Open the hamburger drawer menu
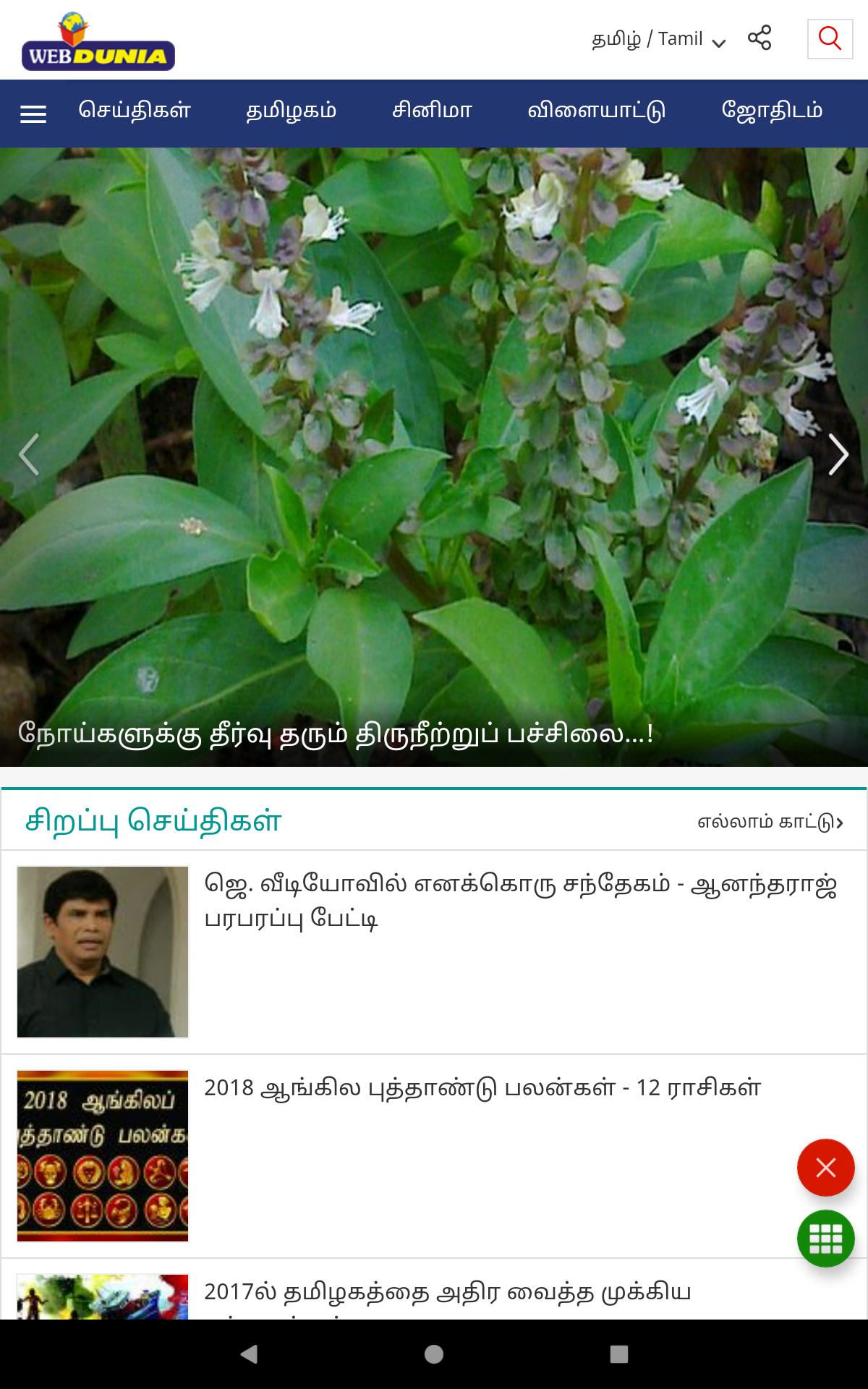The width and height of the screenshot is (868, 1389). pos(33,114)
